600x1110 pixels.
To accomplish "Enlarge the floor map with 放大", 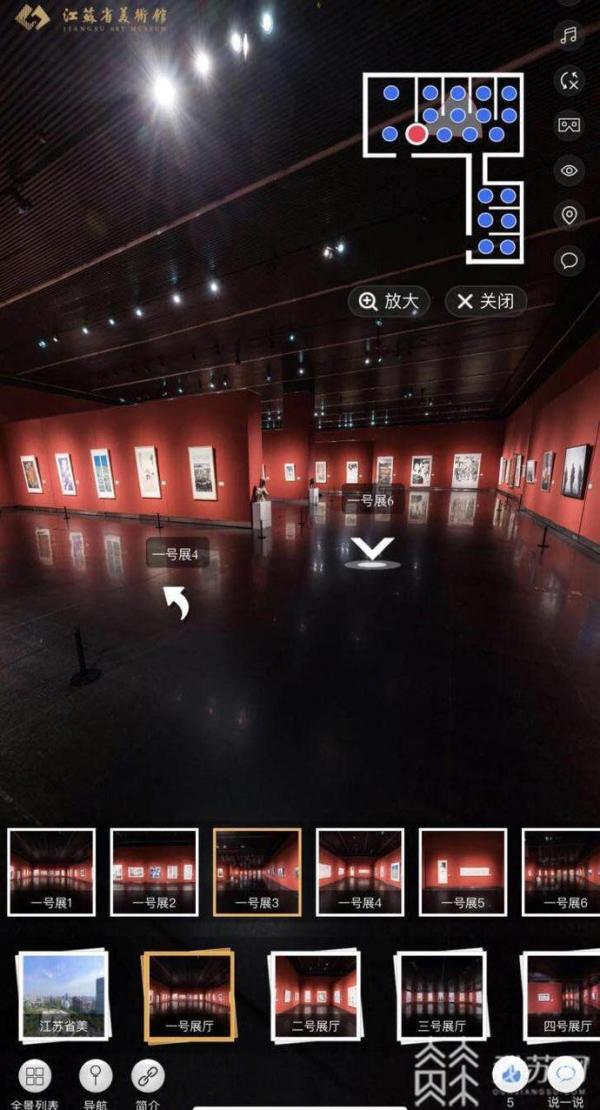I will (x=389, y=301).
